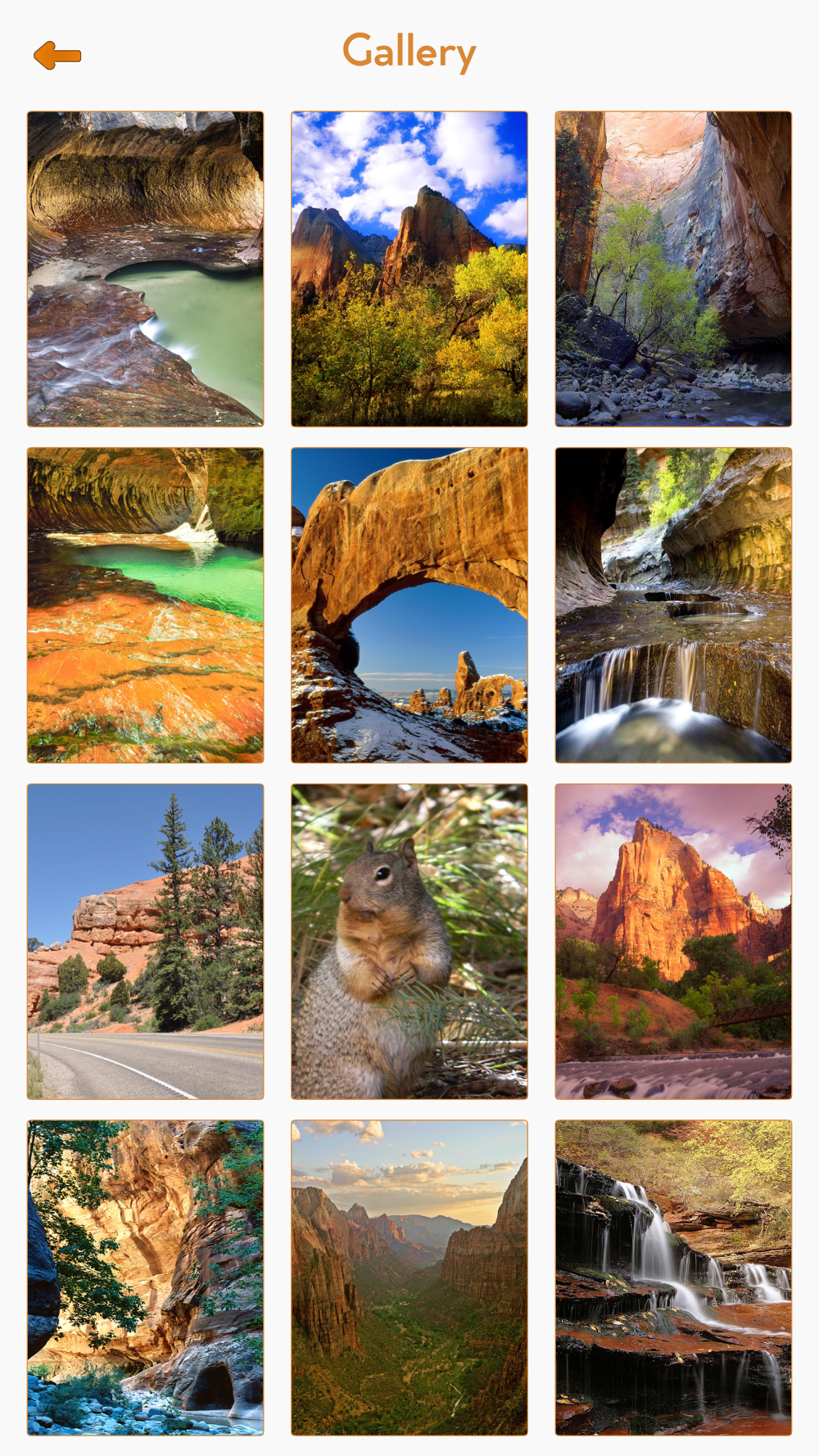The image size is (819, 1456).
Task: Select the green valley canyon overlook photo
Action: point(409,1277)
